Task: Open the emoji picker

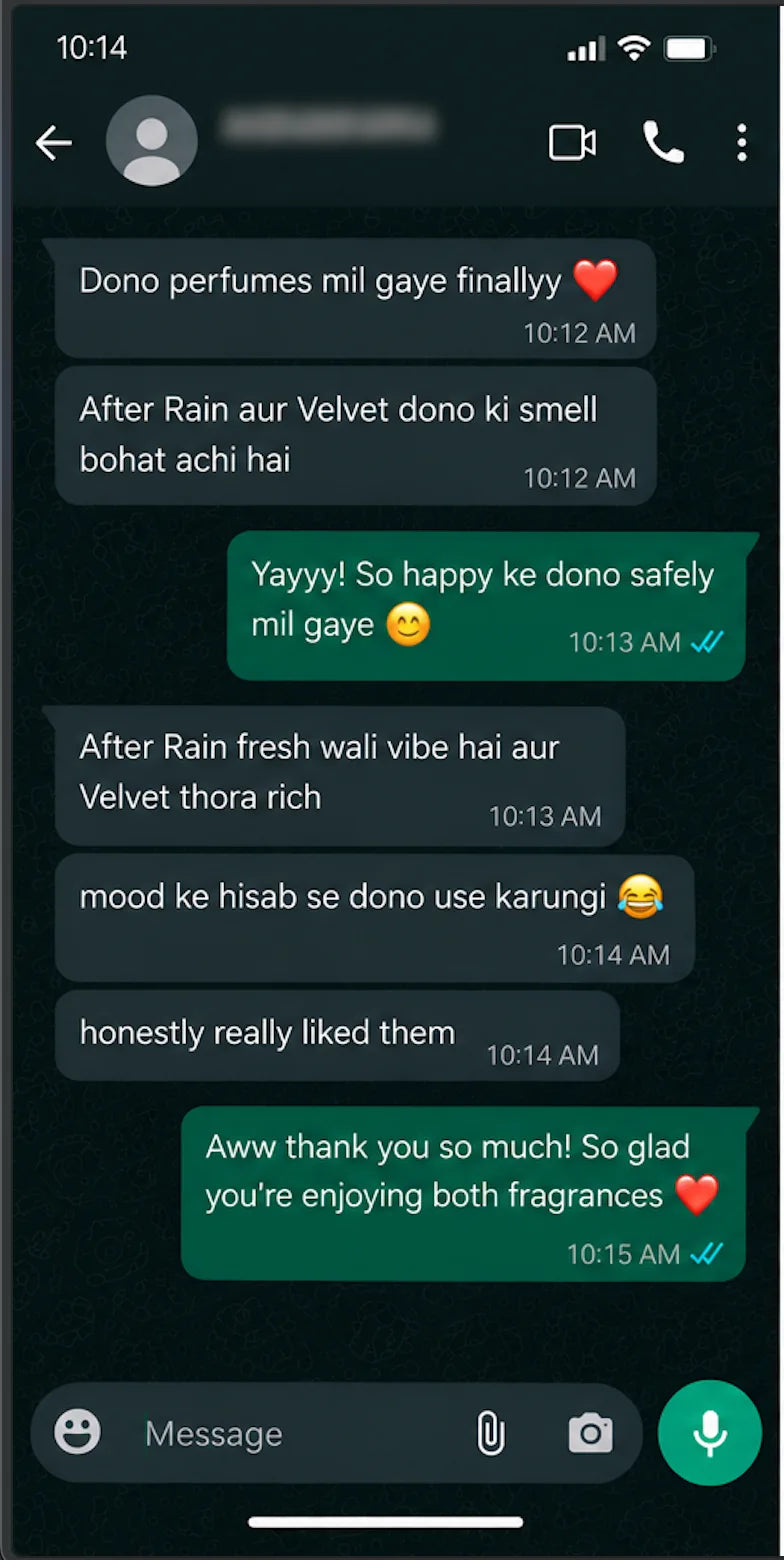Action: (78, 1432)
